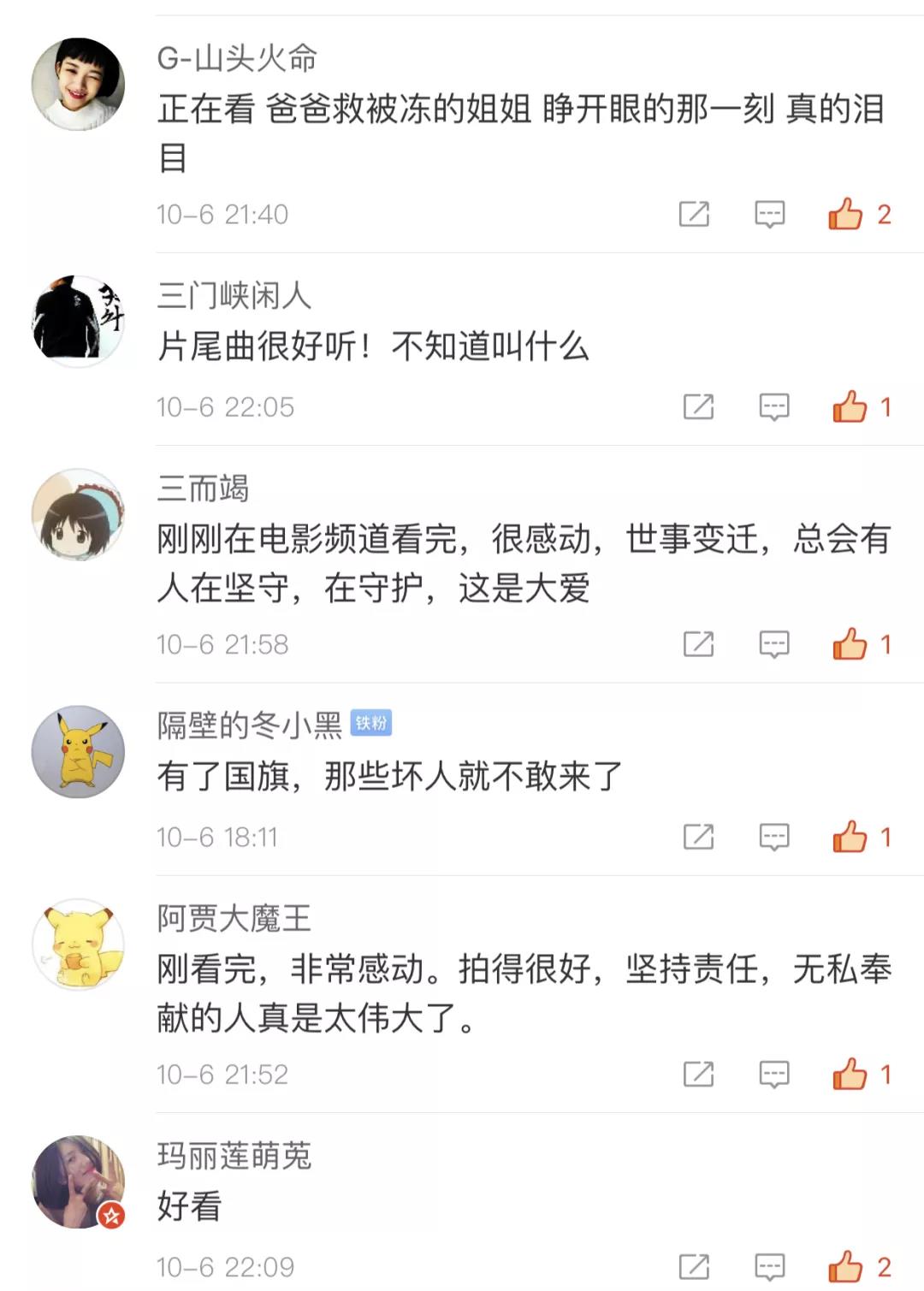Reply to 三而竭's comment
924x1291 pixels.
[x=774, y=644]
